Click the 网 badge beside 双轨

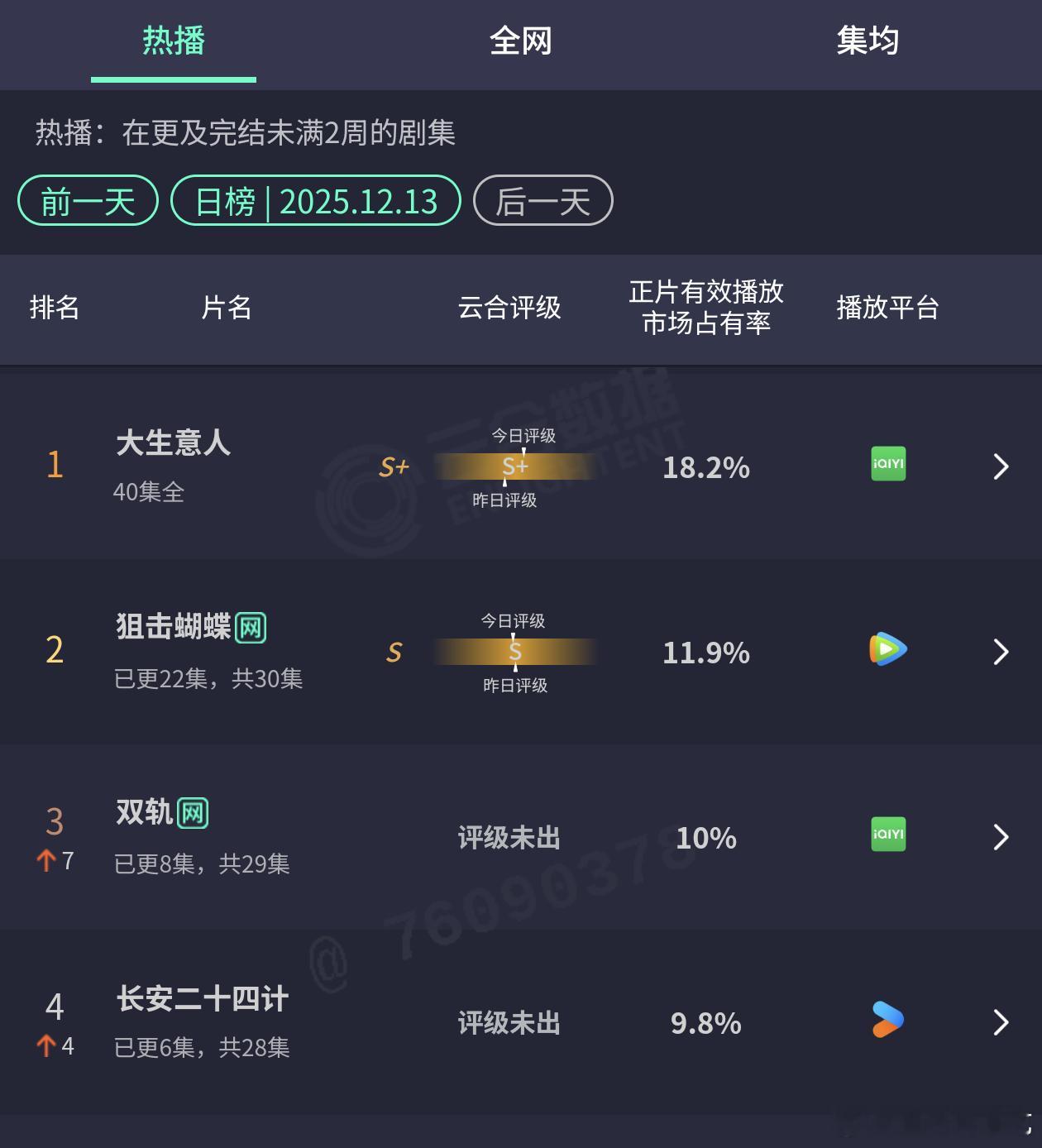(x=194, y=813)
